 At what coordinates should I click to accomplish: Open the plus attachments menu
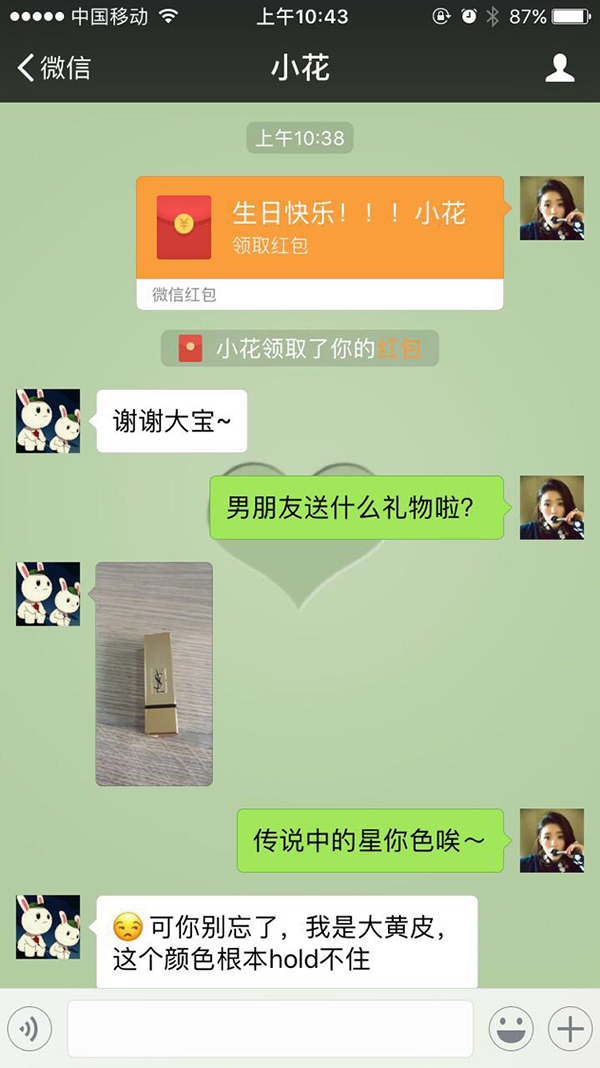570,1028
